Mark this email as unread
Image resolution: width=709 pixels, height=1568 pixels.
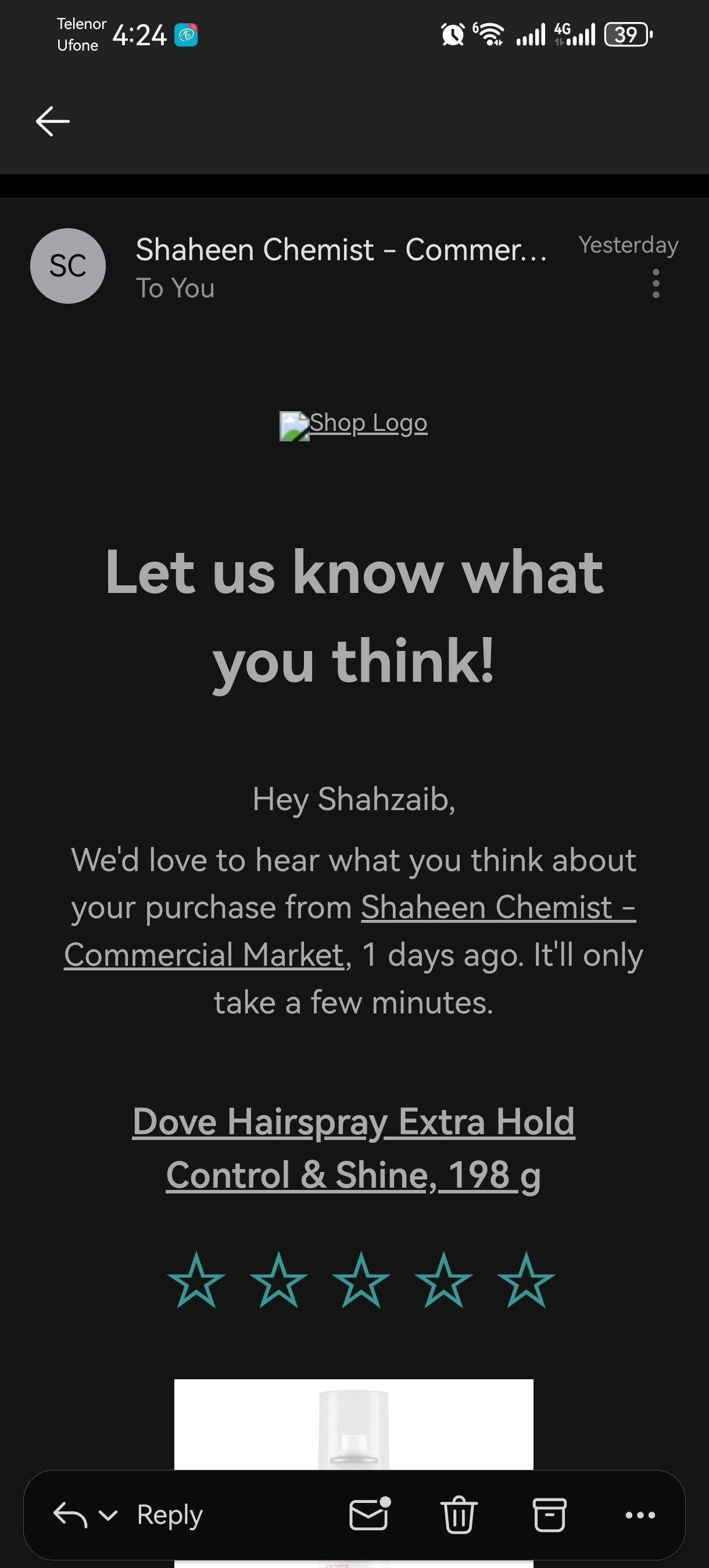coord(369,1514)
